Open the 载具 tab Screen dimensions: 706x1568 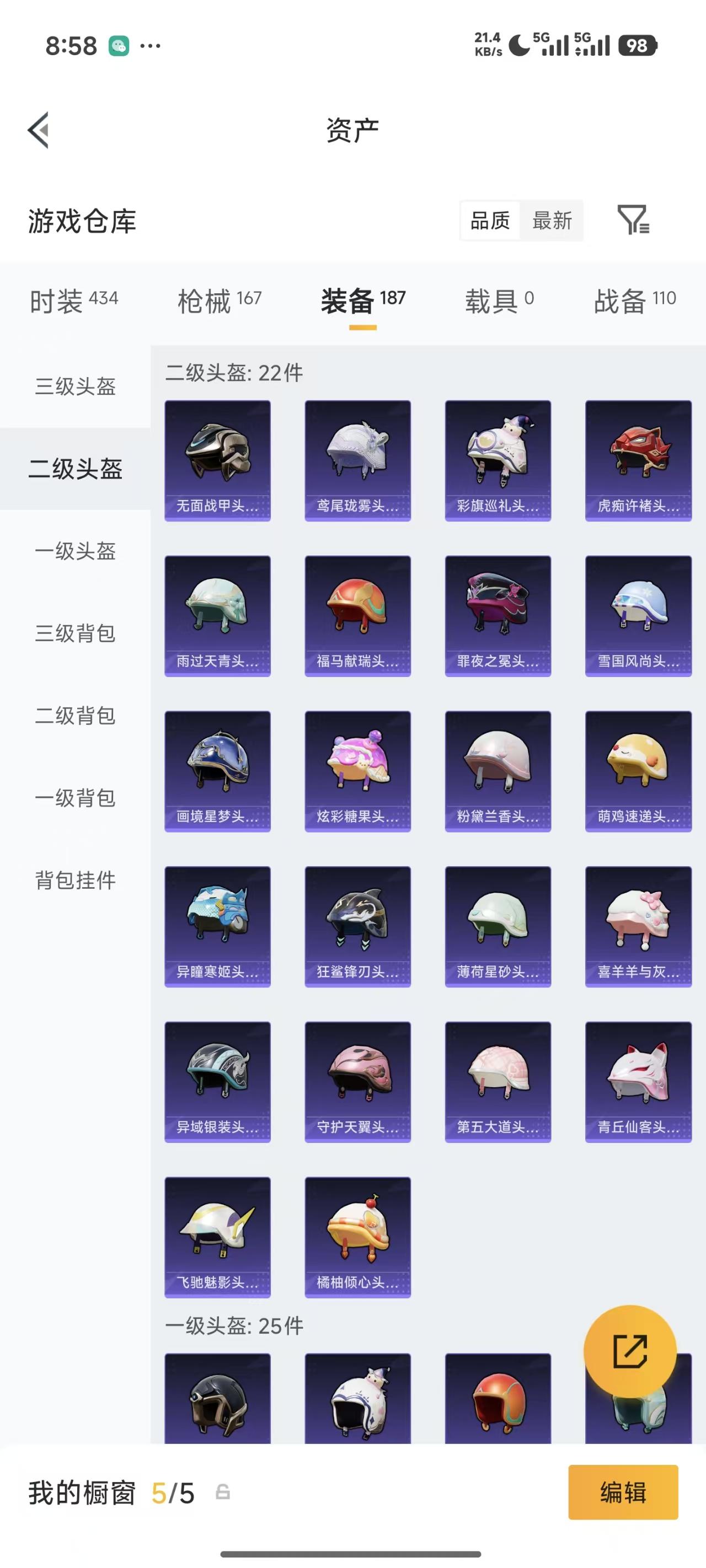pos(500,300)
